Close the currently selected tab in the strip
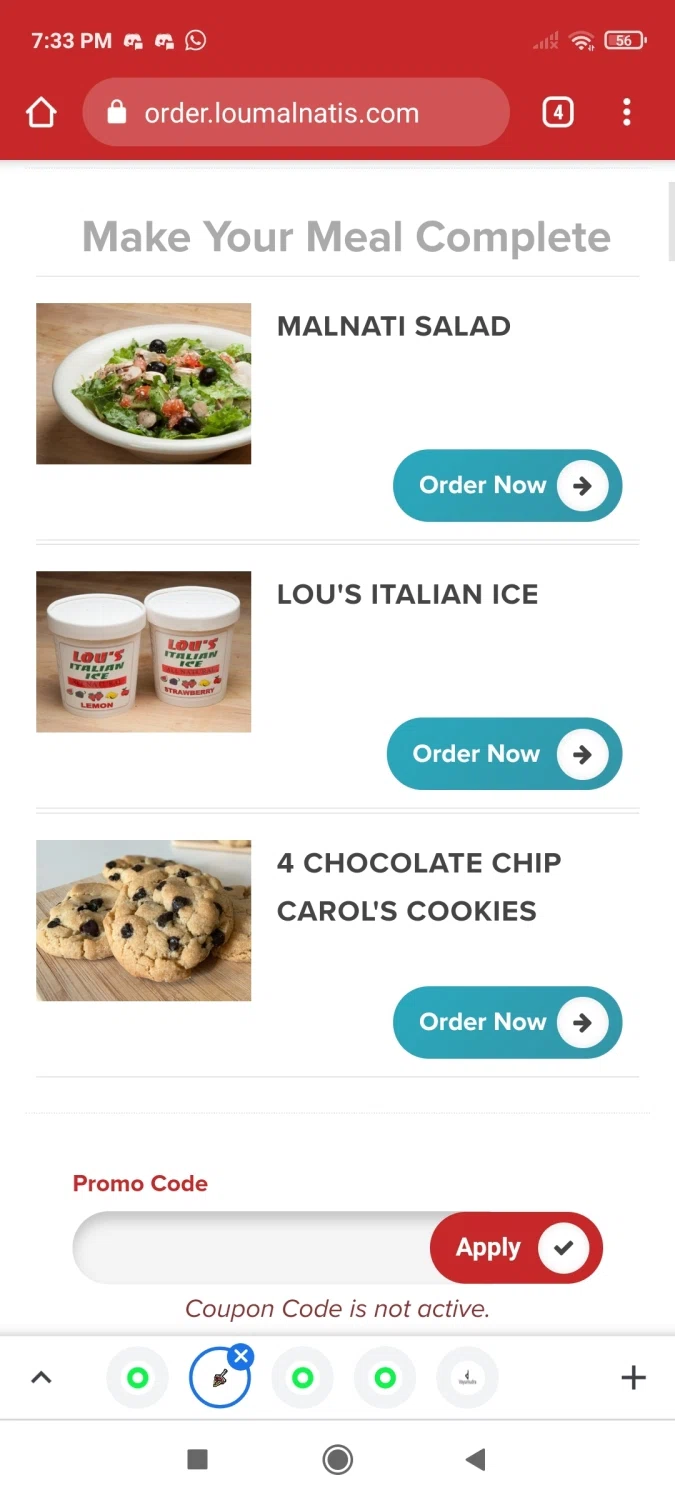The image size is (675, 1500). [x=241, y=1357]
